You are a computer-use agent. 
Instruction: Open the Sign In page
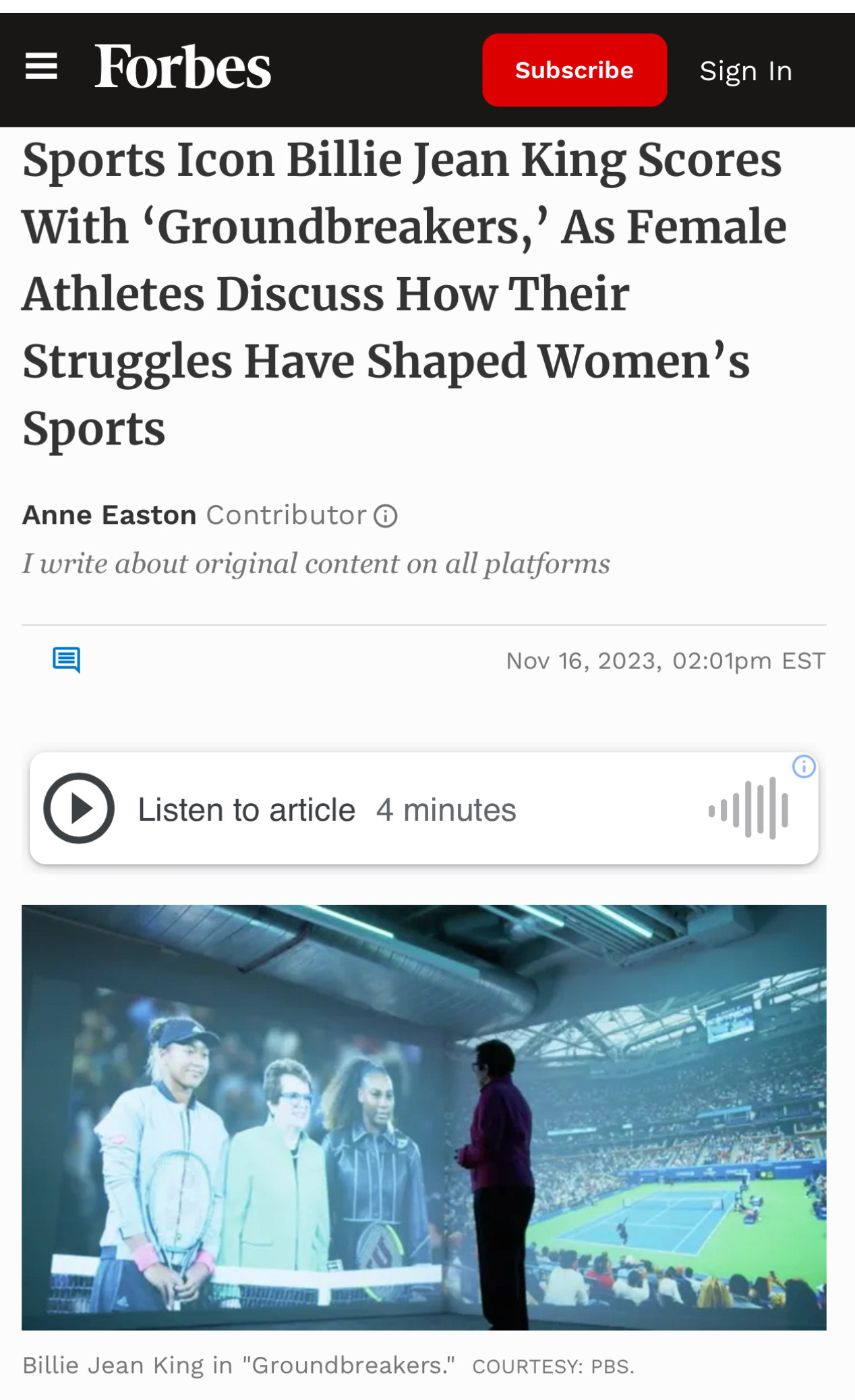(745, 71)
